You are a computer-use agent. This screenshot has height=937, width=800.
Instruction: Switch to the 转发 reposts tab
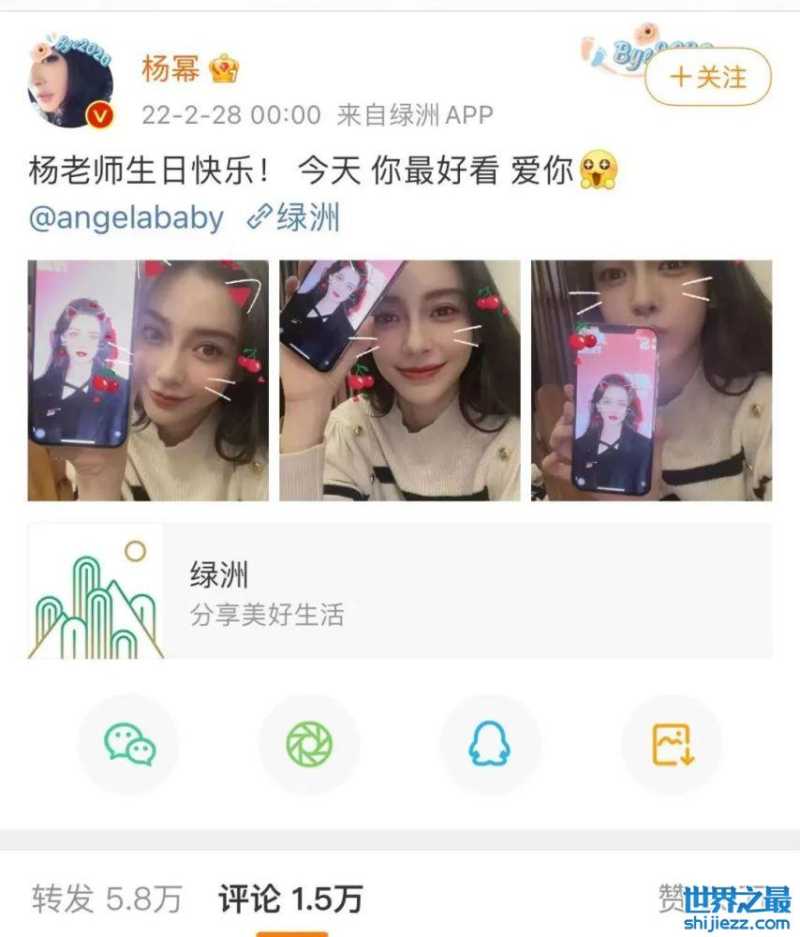[x=106, y=899]
